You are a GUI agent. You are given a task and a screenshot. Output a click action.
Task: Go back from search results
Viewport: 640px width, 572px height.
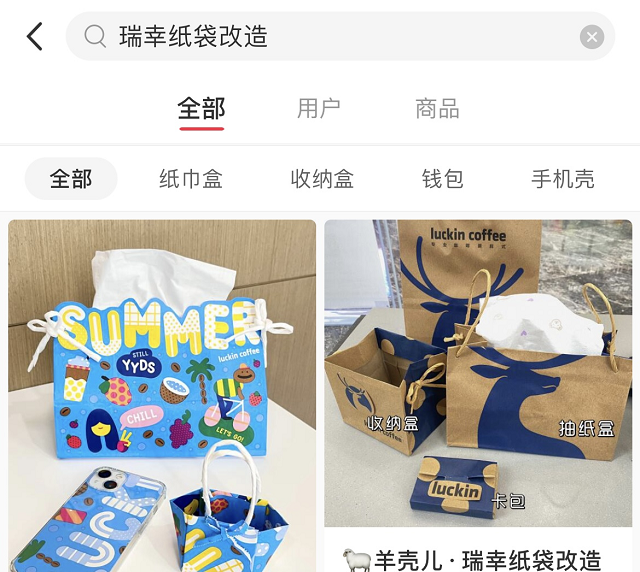35,37
